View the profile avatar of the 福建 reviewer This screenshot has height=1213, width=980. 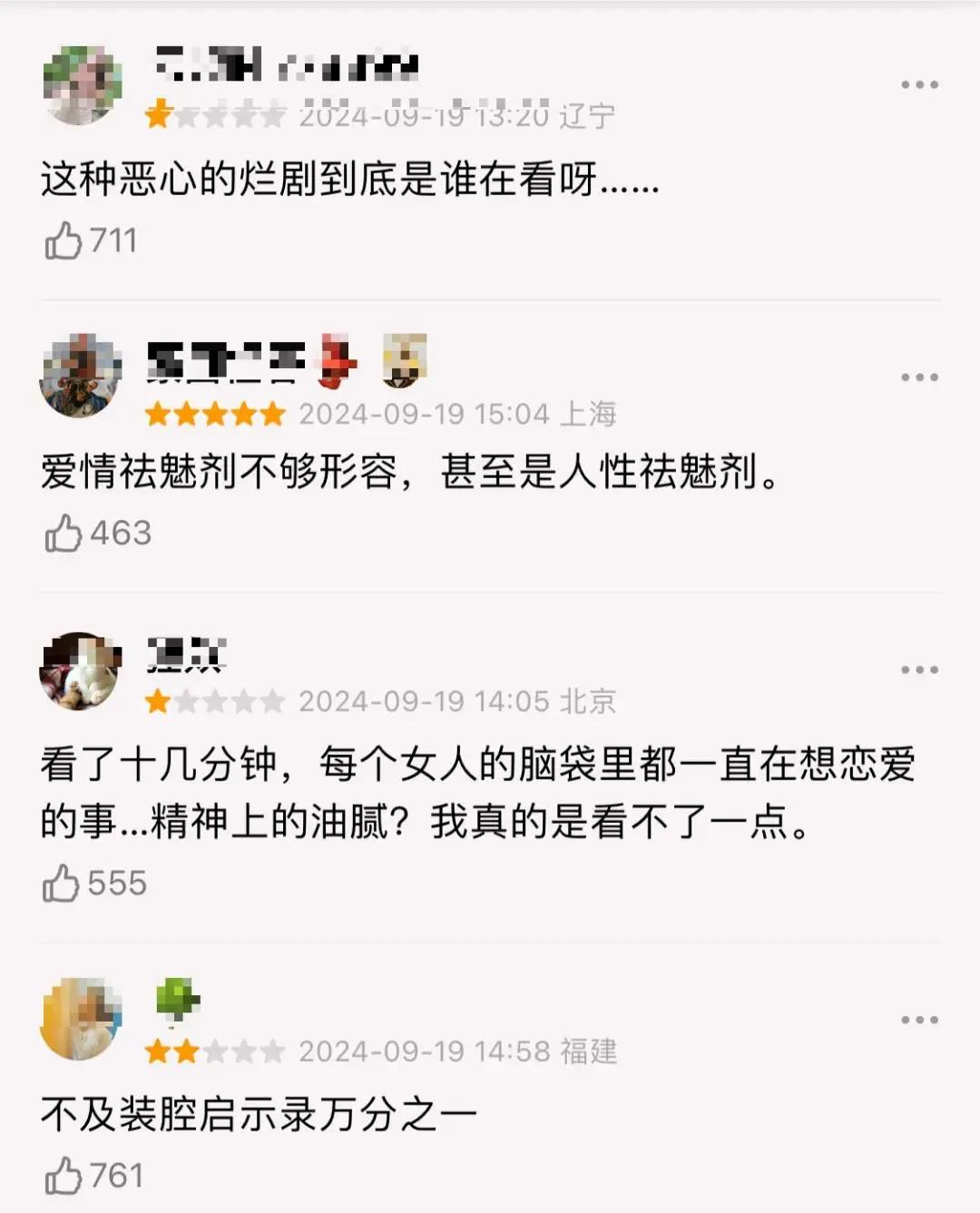tap(81, 1018)
